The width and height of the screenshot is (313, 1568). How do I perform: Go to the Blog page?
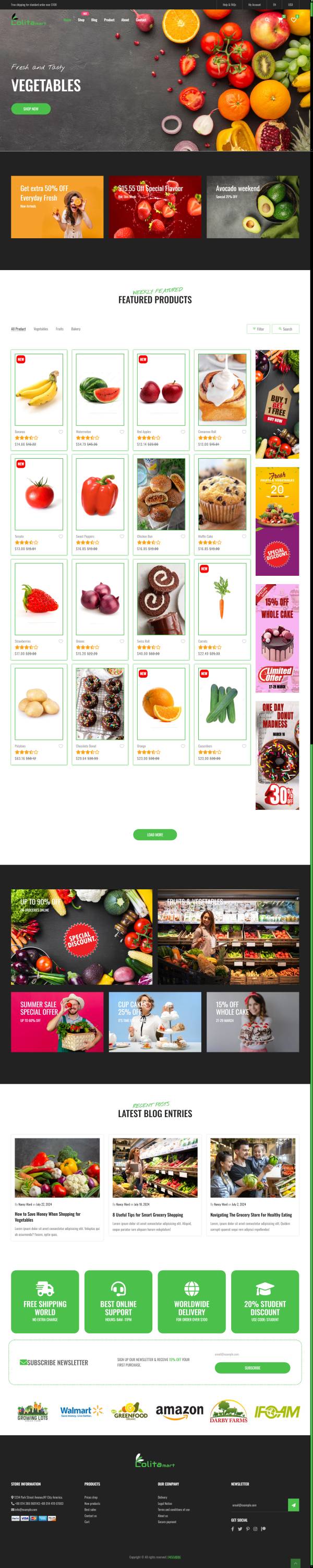click(94, 20)
